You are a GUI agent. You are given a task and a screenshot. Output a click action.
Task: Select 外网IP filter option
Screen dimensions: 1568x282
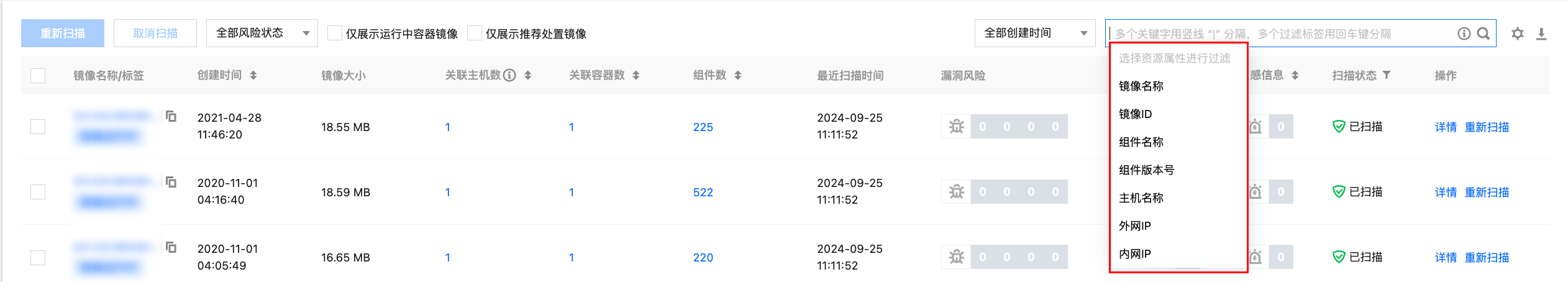tap(1135, 226)
